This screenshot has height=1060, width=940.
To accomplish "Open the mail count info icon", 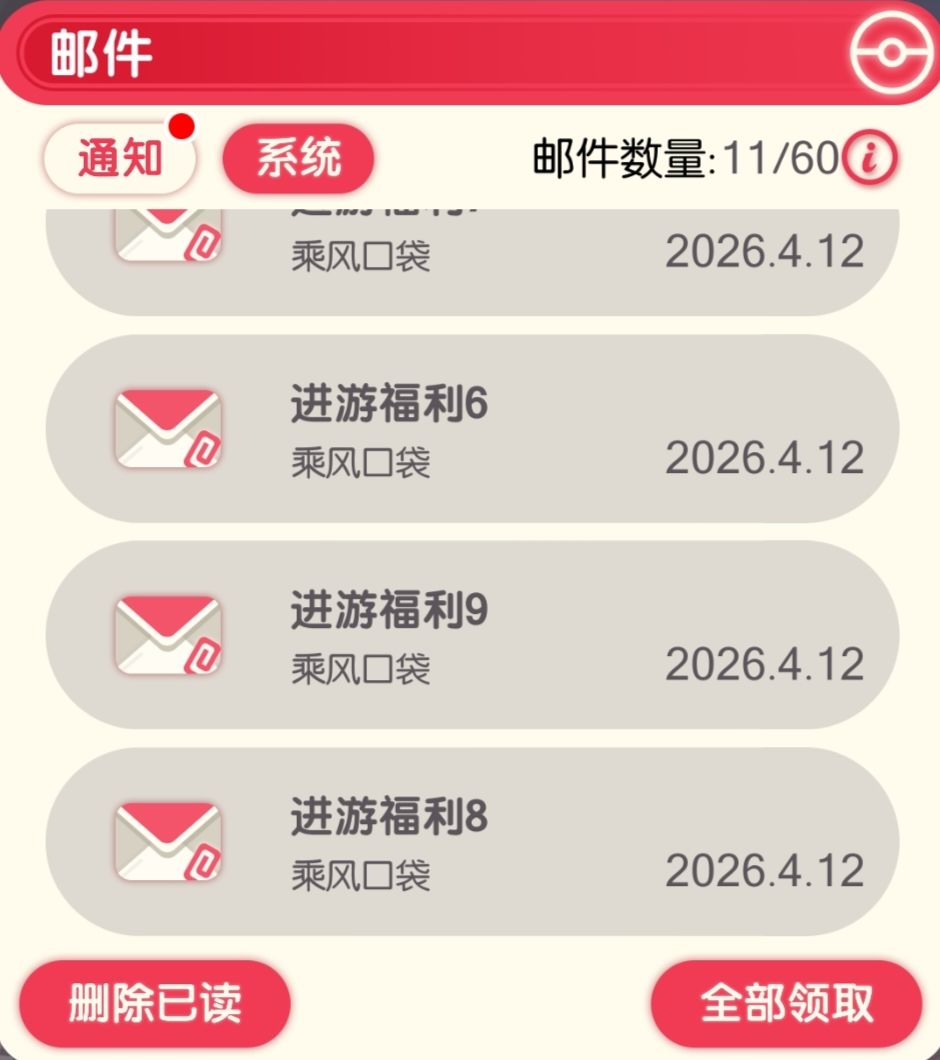I will pyautogui.click(x=870, y=158).
